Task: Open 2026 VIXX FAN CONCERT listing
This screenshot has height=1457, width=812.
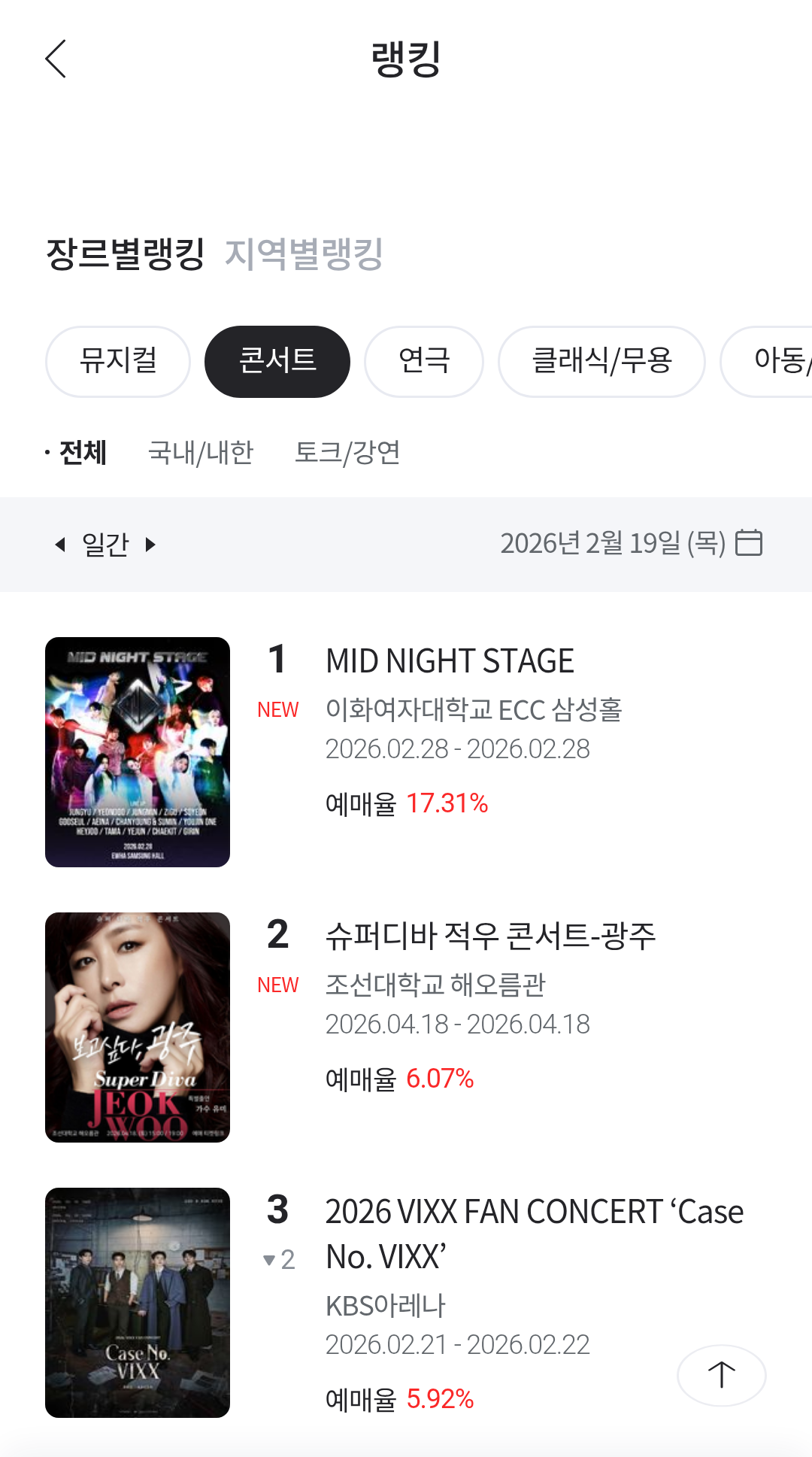Action: 535,1234
